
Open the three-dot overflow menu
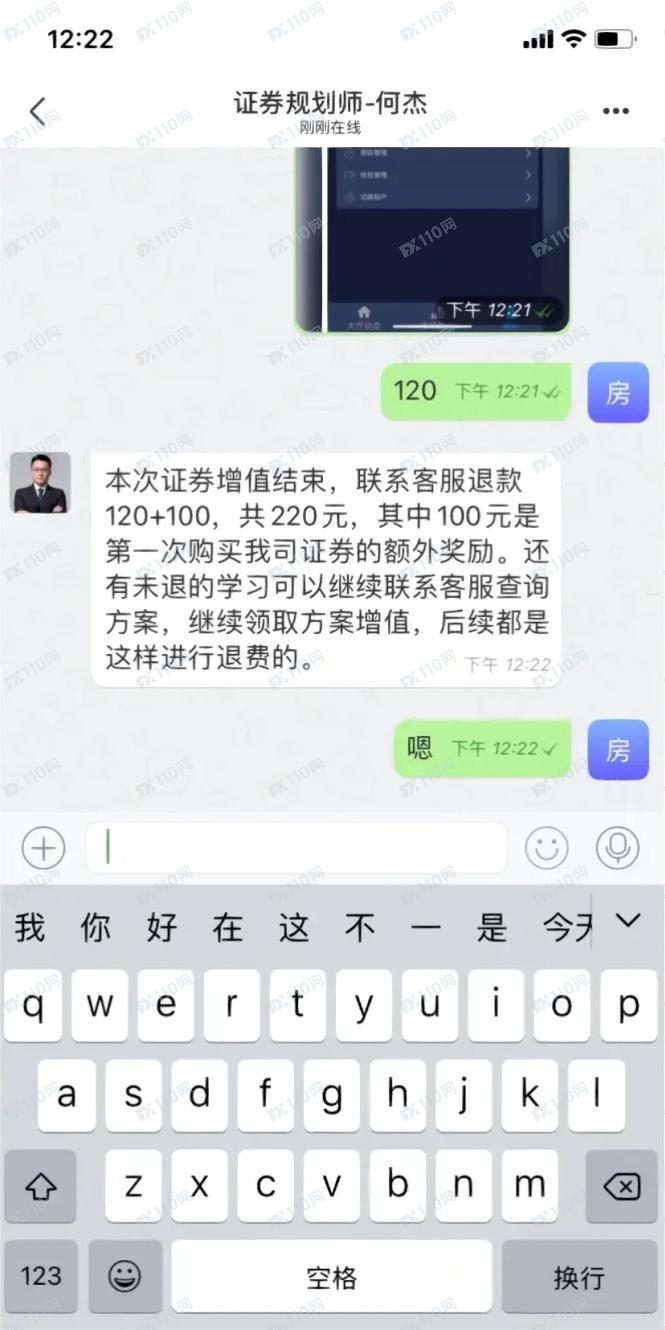click(615, 111)
